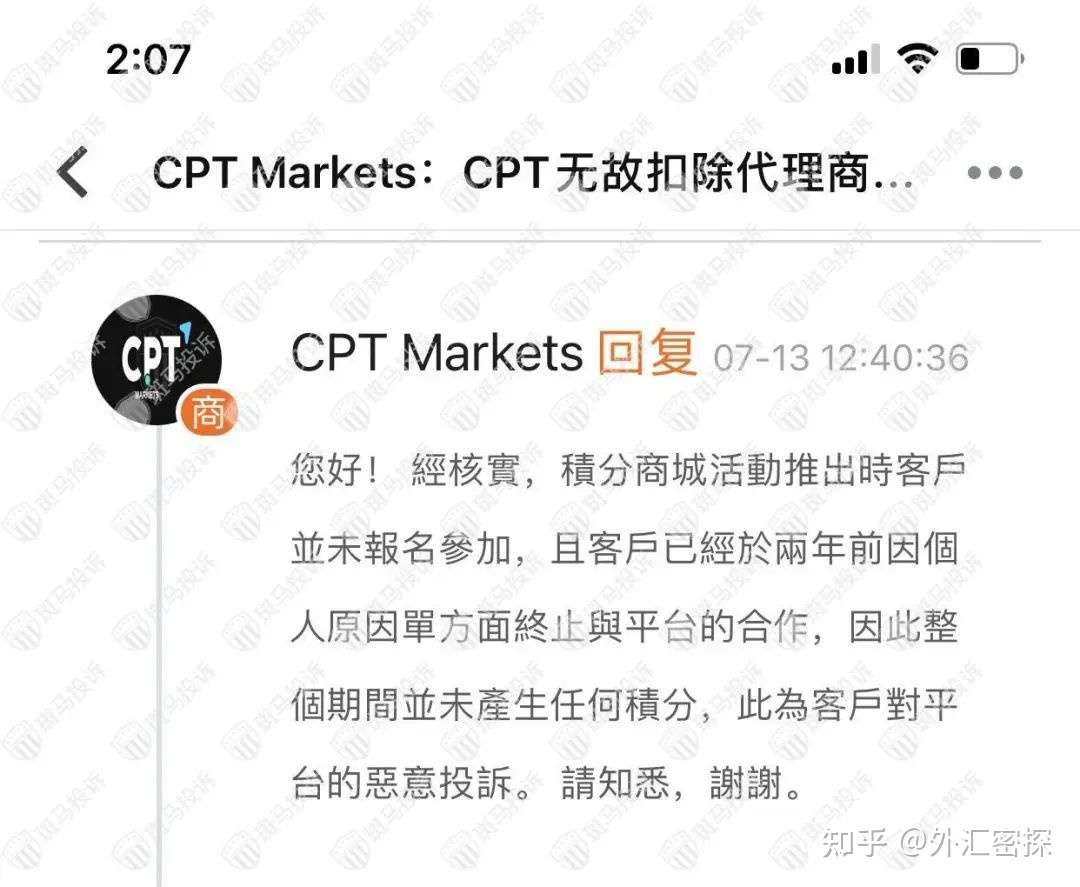Open the CPT Markets profile avatar
Screen dimensions: 1080x887
[x=156, y=360]
